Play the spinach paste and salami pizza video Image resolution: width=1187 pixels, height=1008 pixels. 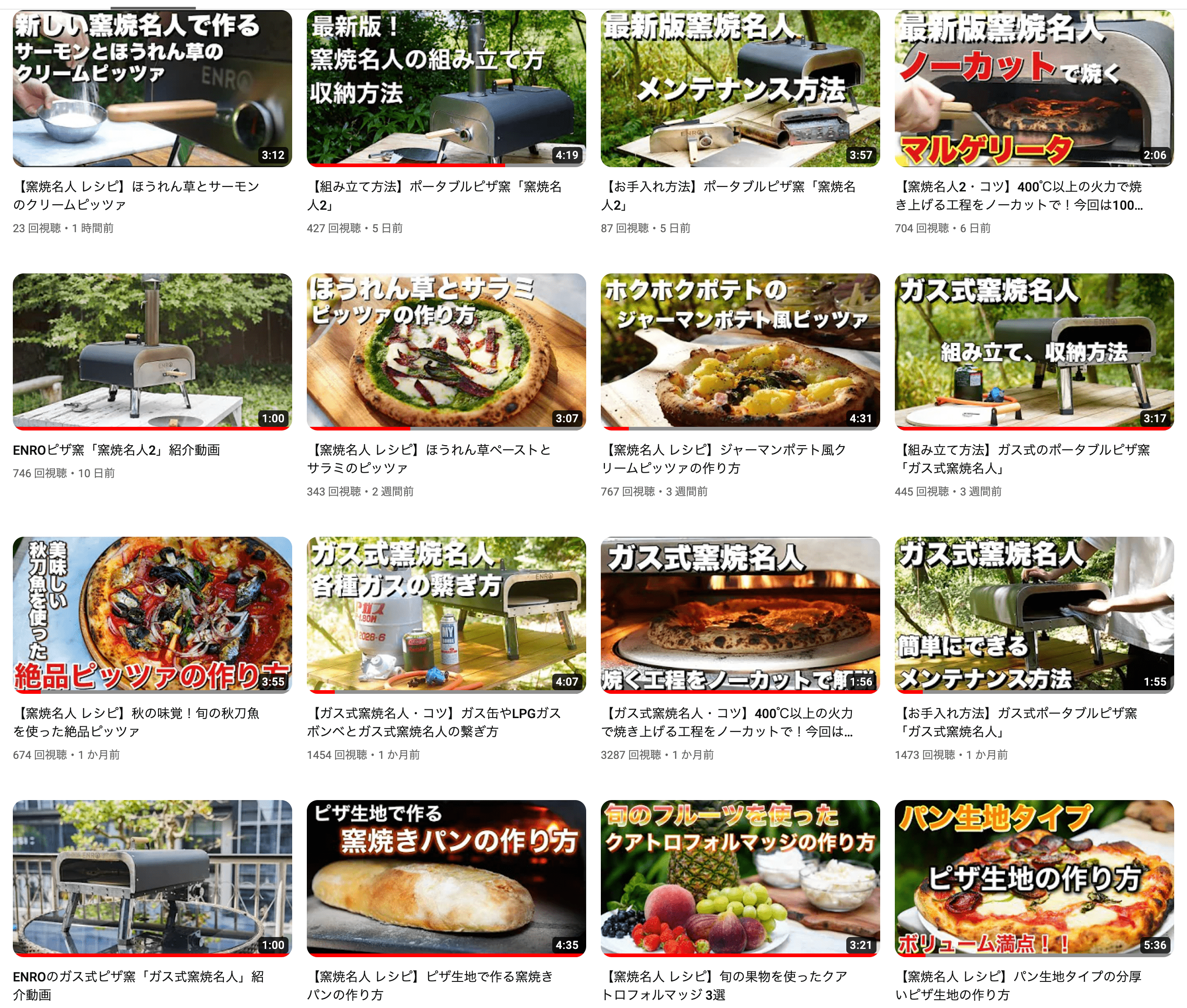[x=446, y=351]
